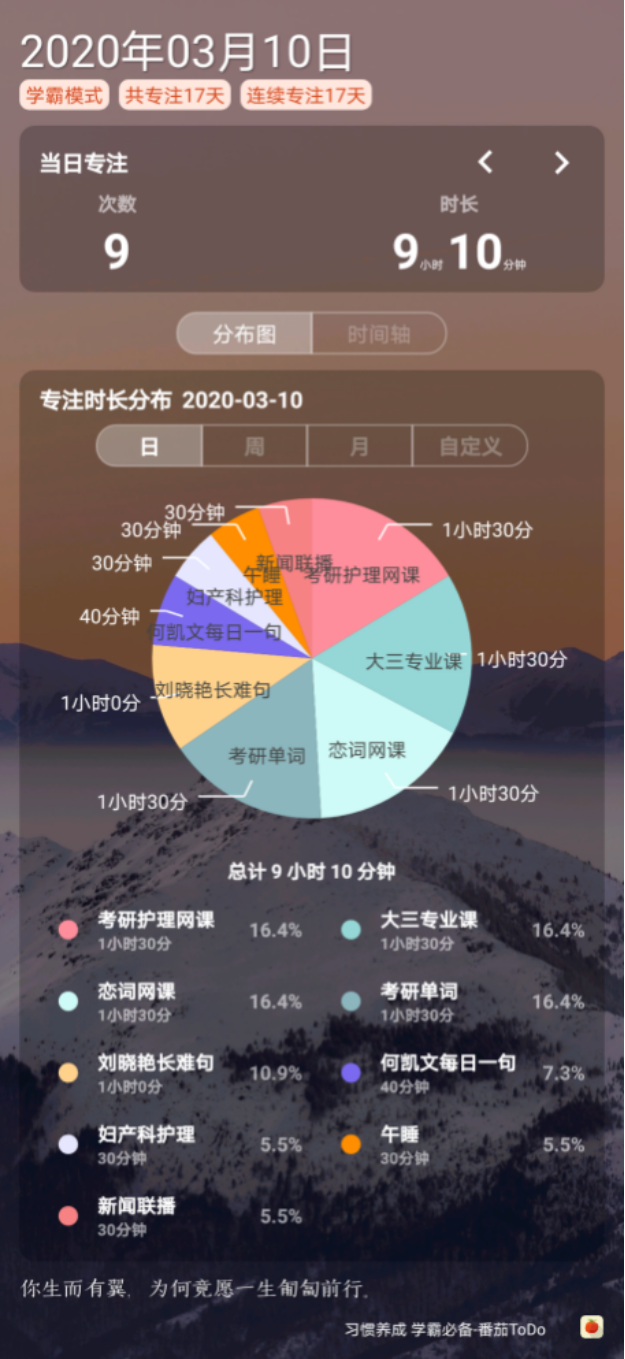Viewport: 625px width, 1359px height.
Task: Select the 月 distribution range
Action: pos(360,446)
